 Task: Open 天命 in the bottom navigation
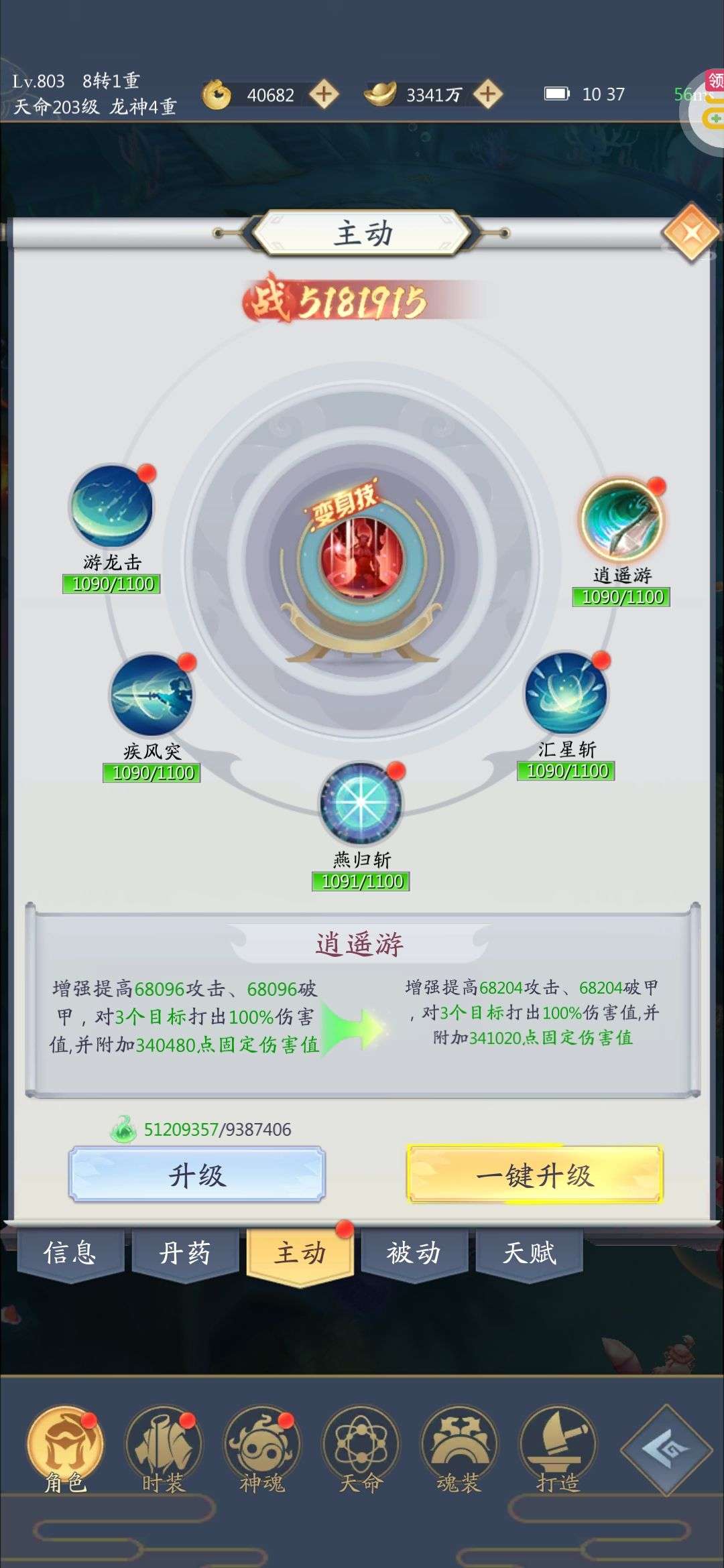(360, 1447)
